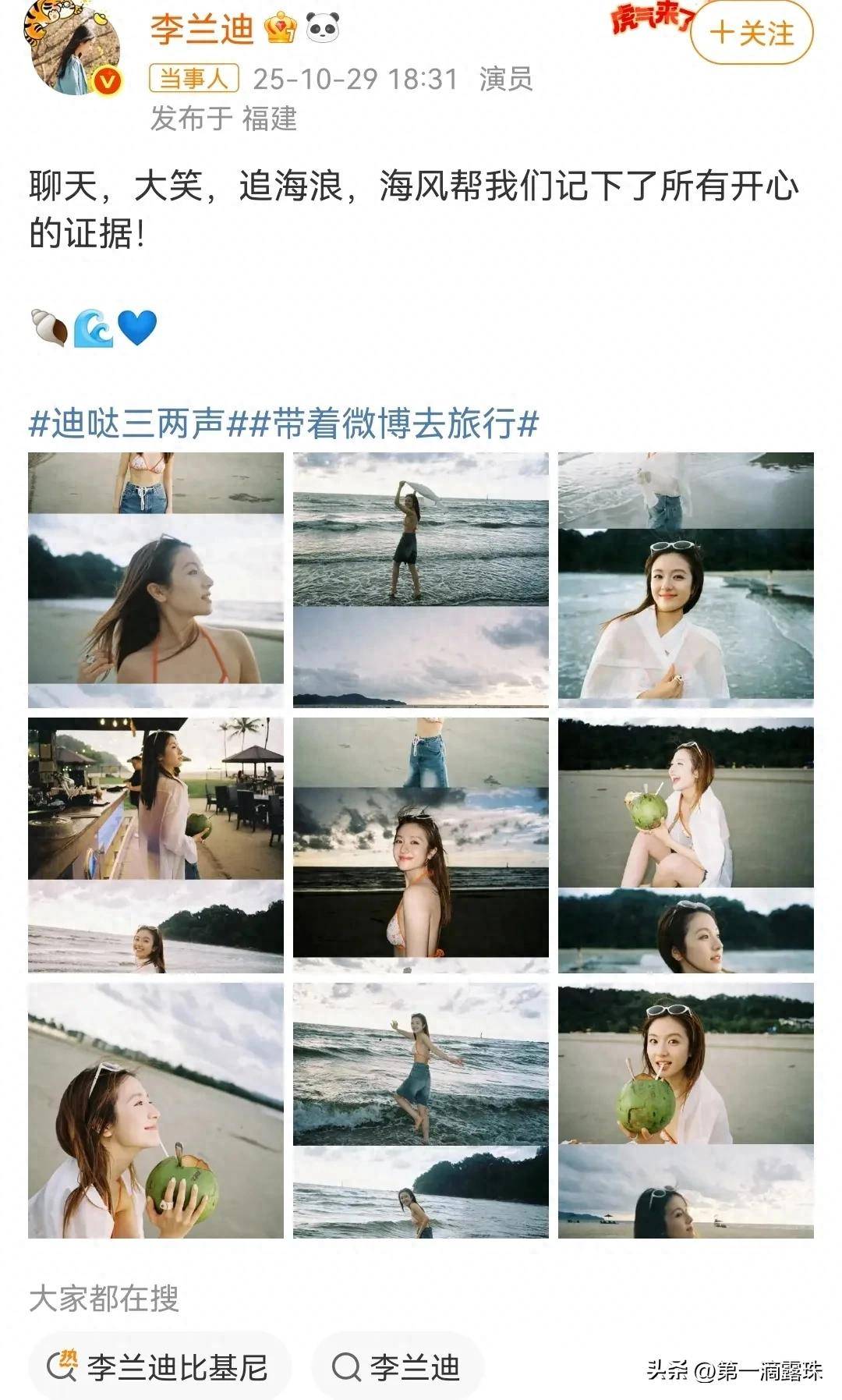Viewport: 842px width, 1400px height.
Task: View the photo under the dark cloudy sky
Action: tap(421, 845)
